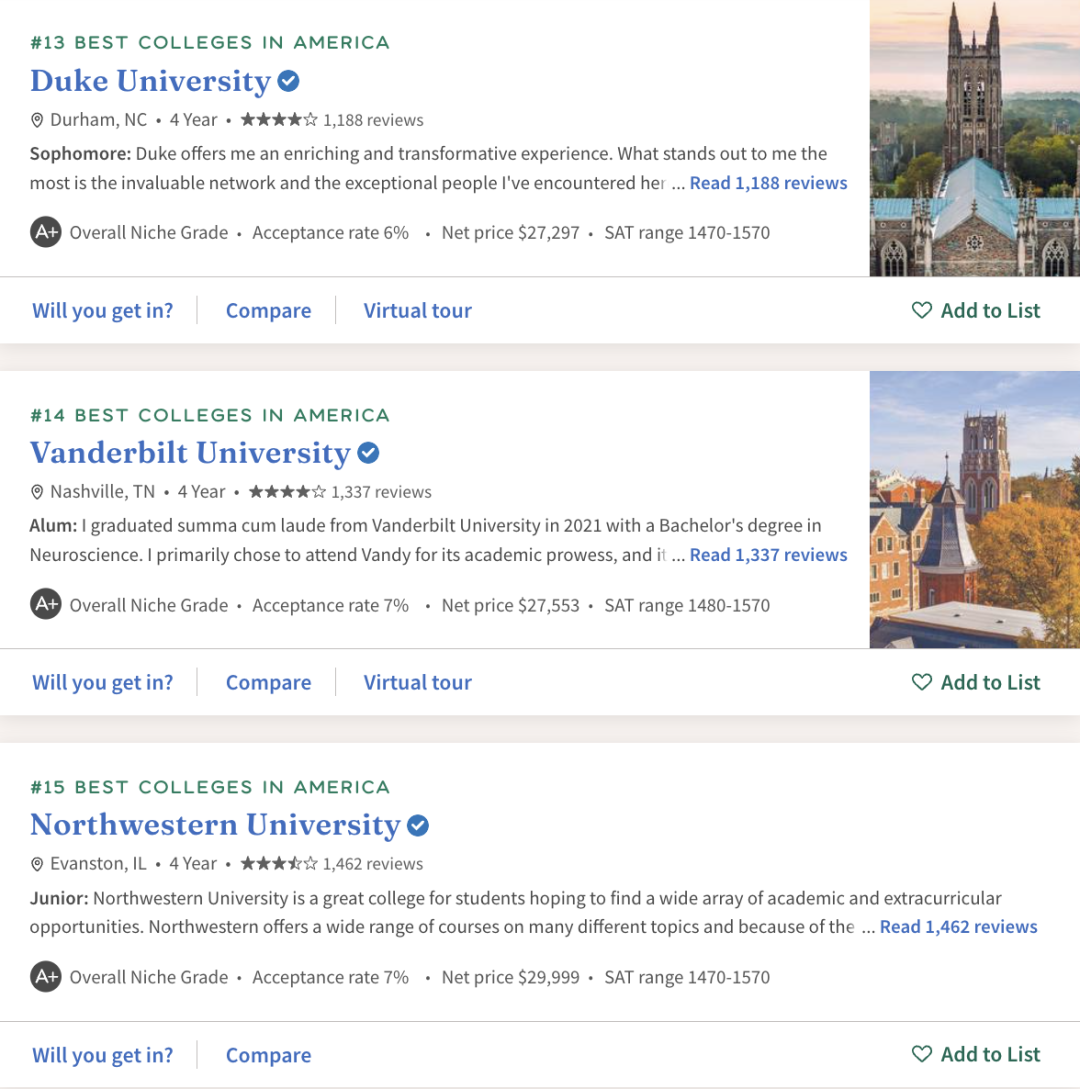Tap 'Will you get in?' for Vanderbilt

click(102, 683)
